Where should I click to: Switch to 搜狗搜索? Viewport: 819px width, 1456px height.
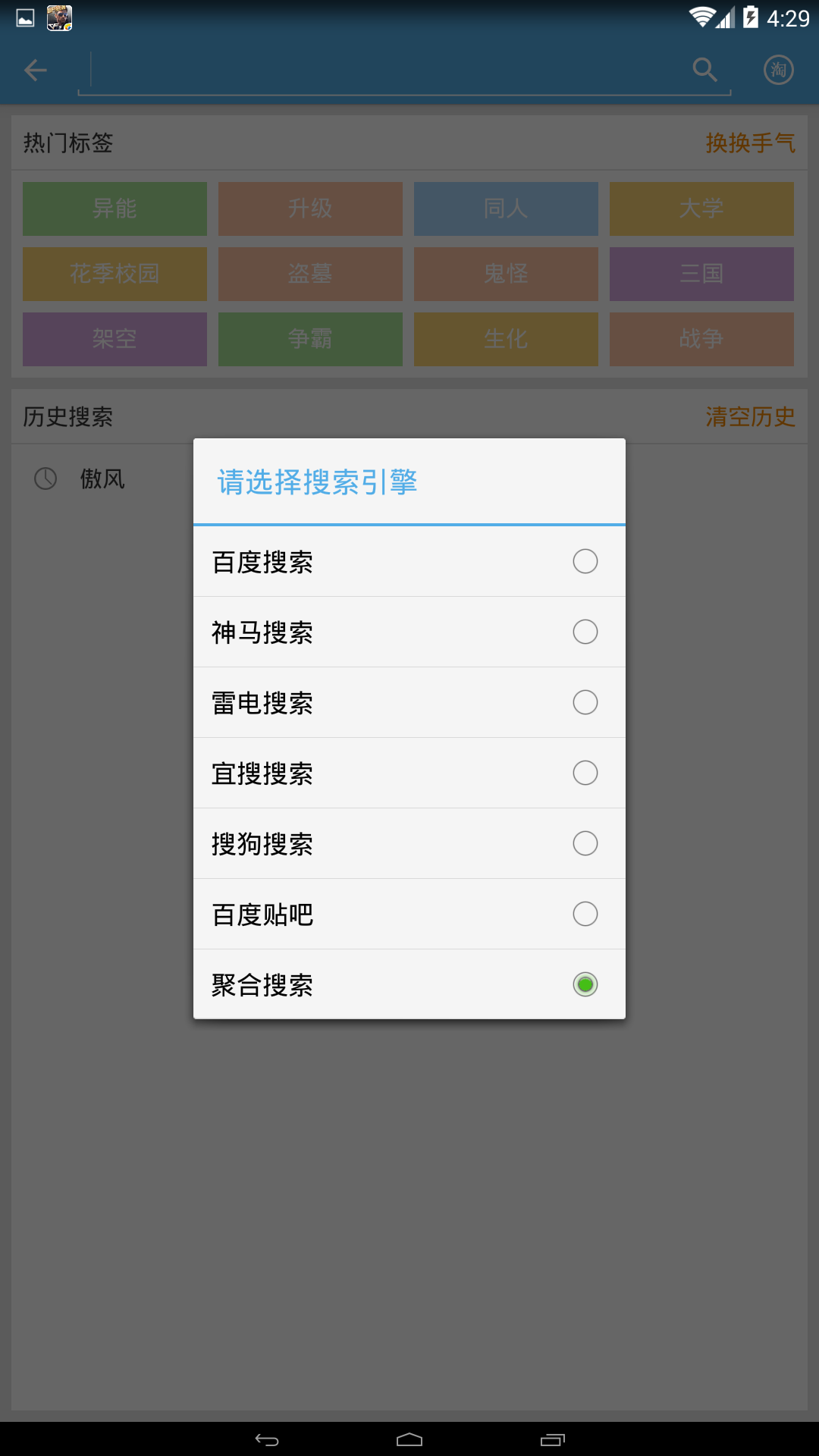409,843
